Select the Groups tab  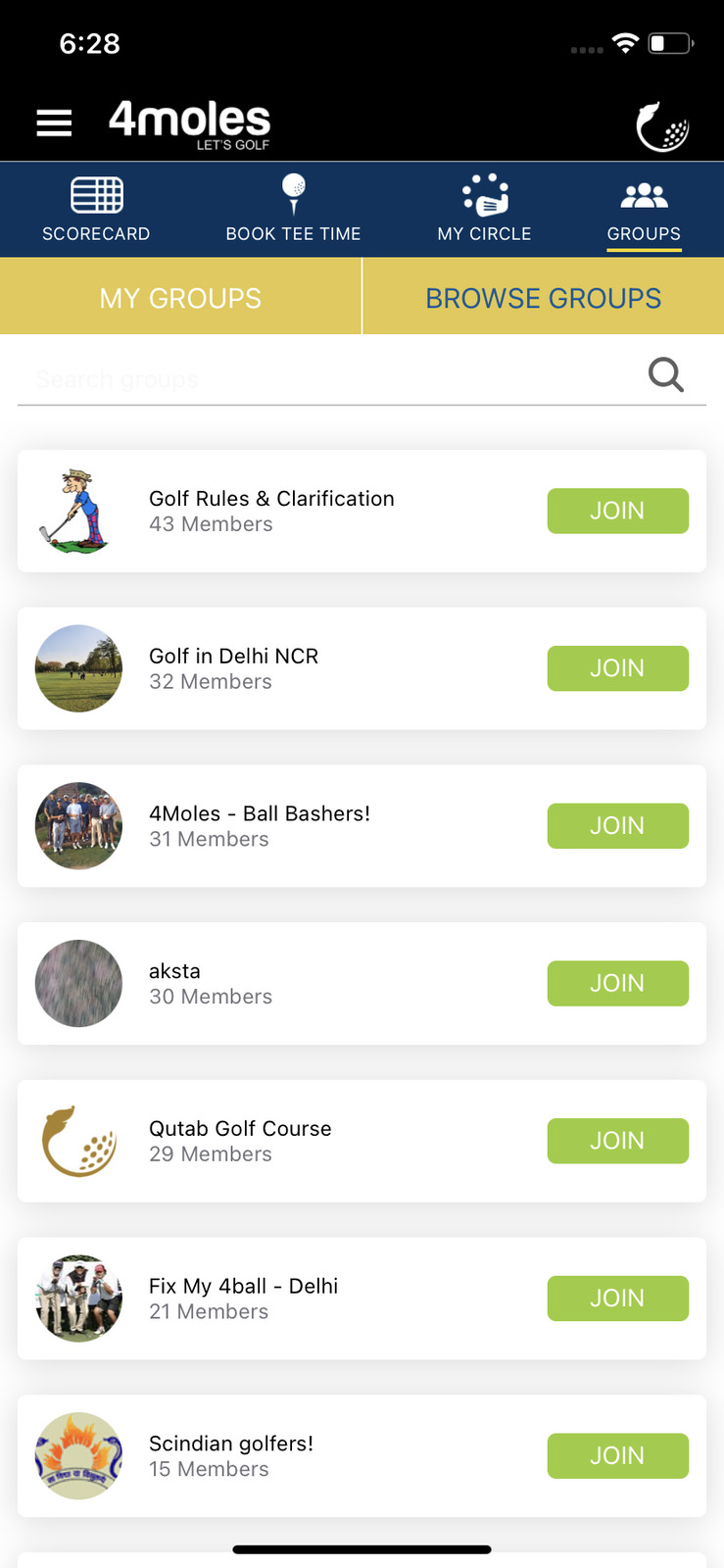(644, 210)
